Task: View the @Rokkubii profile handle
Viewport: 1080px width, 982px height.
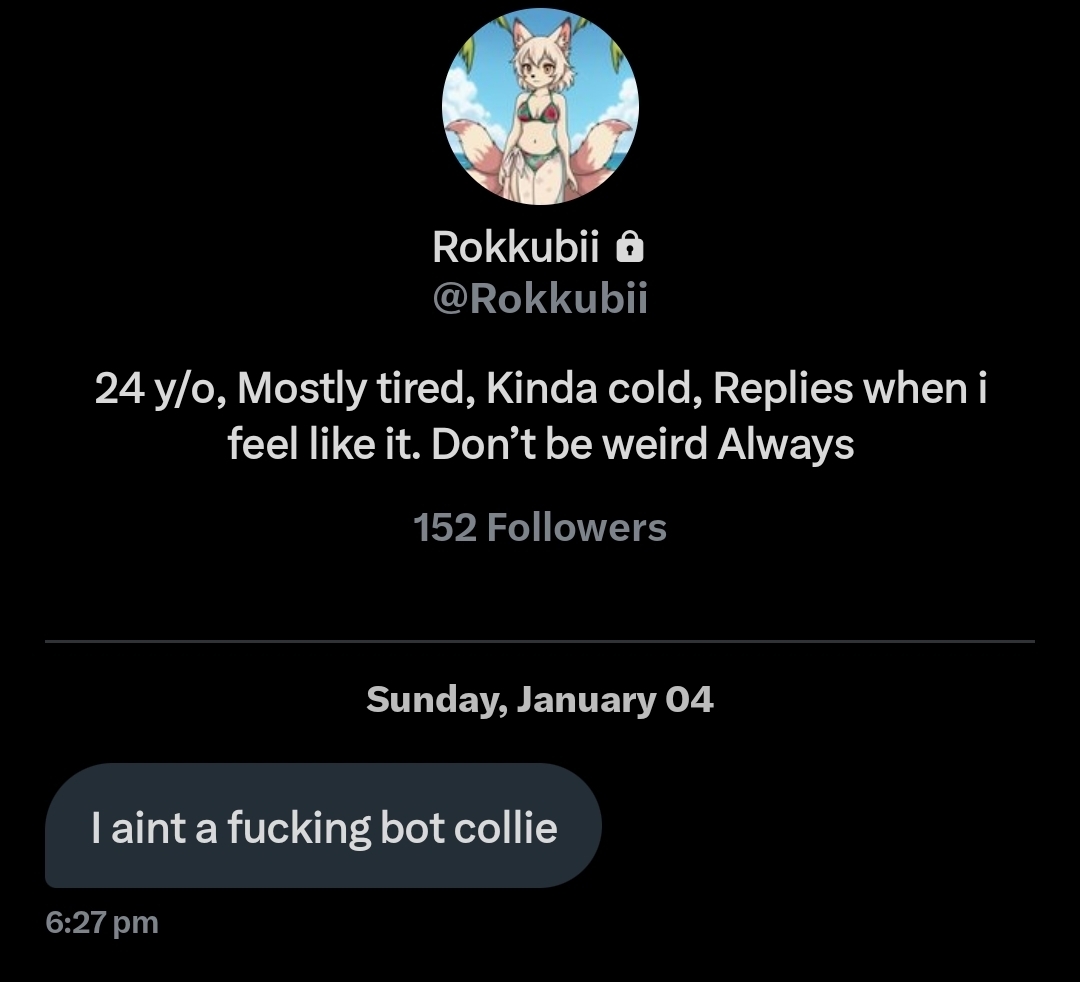Action: 540,298
